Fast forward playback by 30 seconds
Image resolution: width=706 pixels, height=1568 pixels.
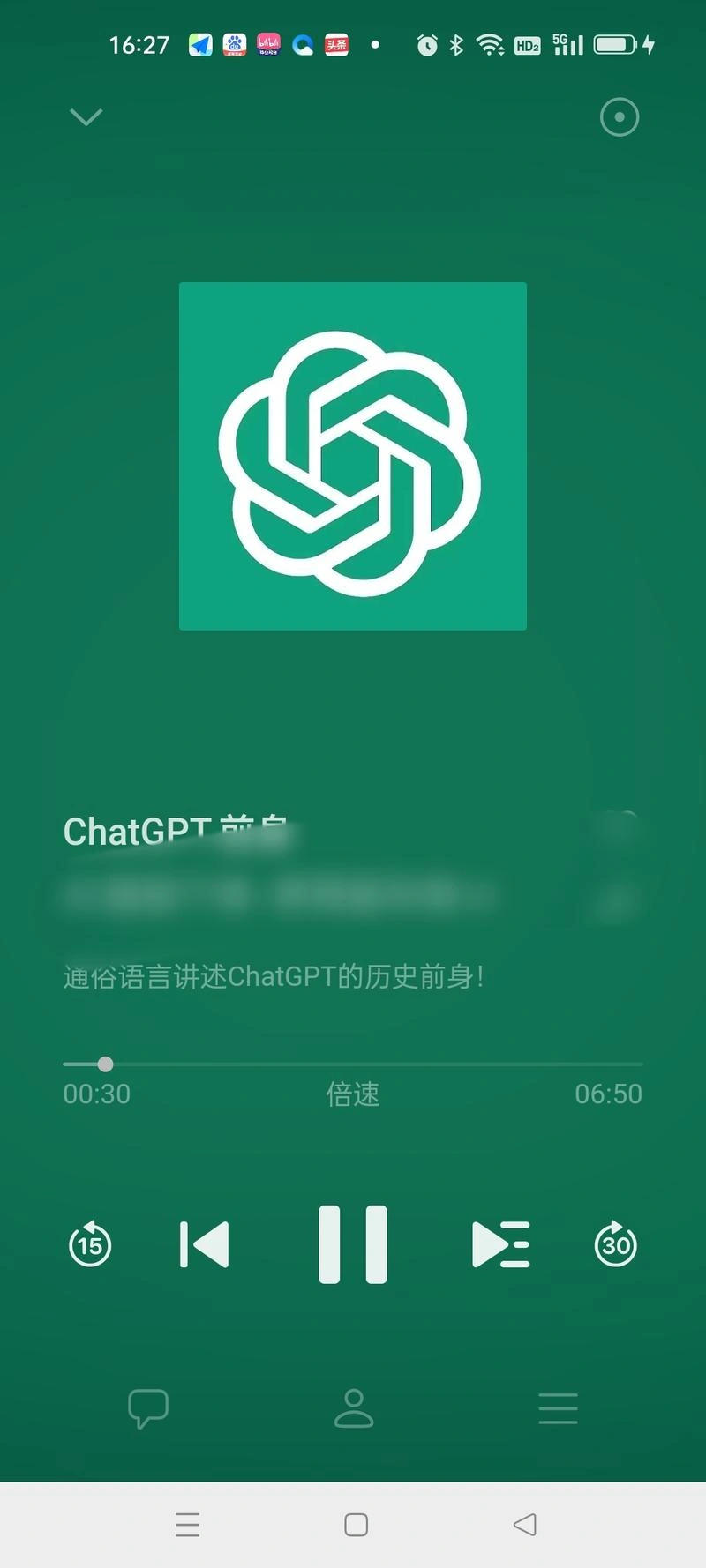click(x=616, y=1244)
